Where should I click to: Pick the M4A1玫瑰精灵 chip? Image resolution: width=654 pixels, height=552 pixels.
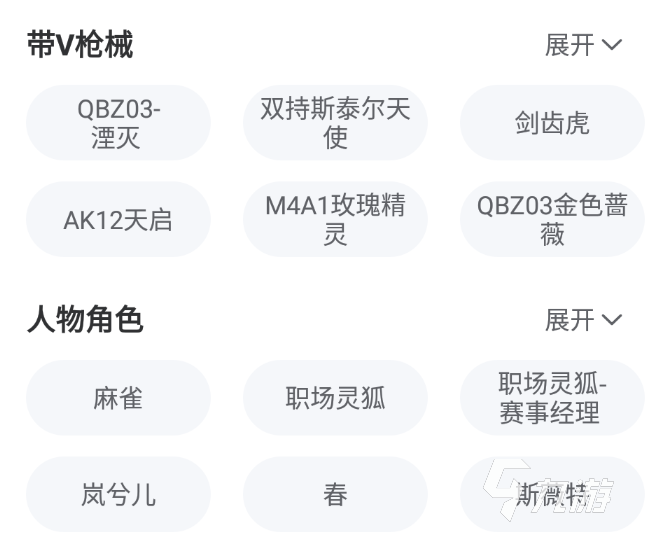click(x=335, y=220)
